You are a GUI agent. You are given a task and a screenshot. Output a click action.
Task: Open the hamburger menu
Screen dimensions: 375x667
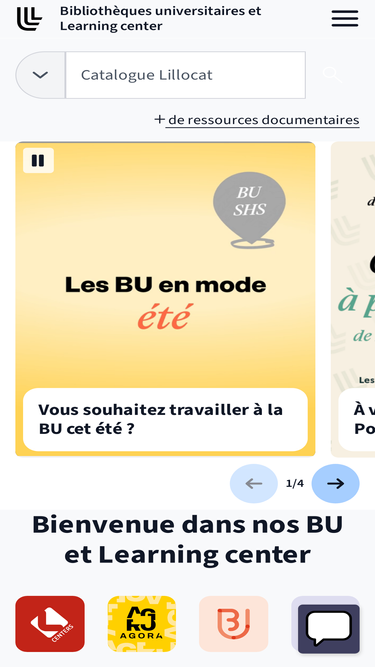click(x=345, y=18)
